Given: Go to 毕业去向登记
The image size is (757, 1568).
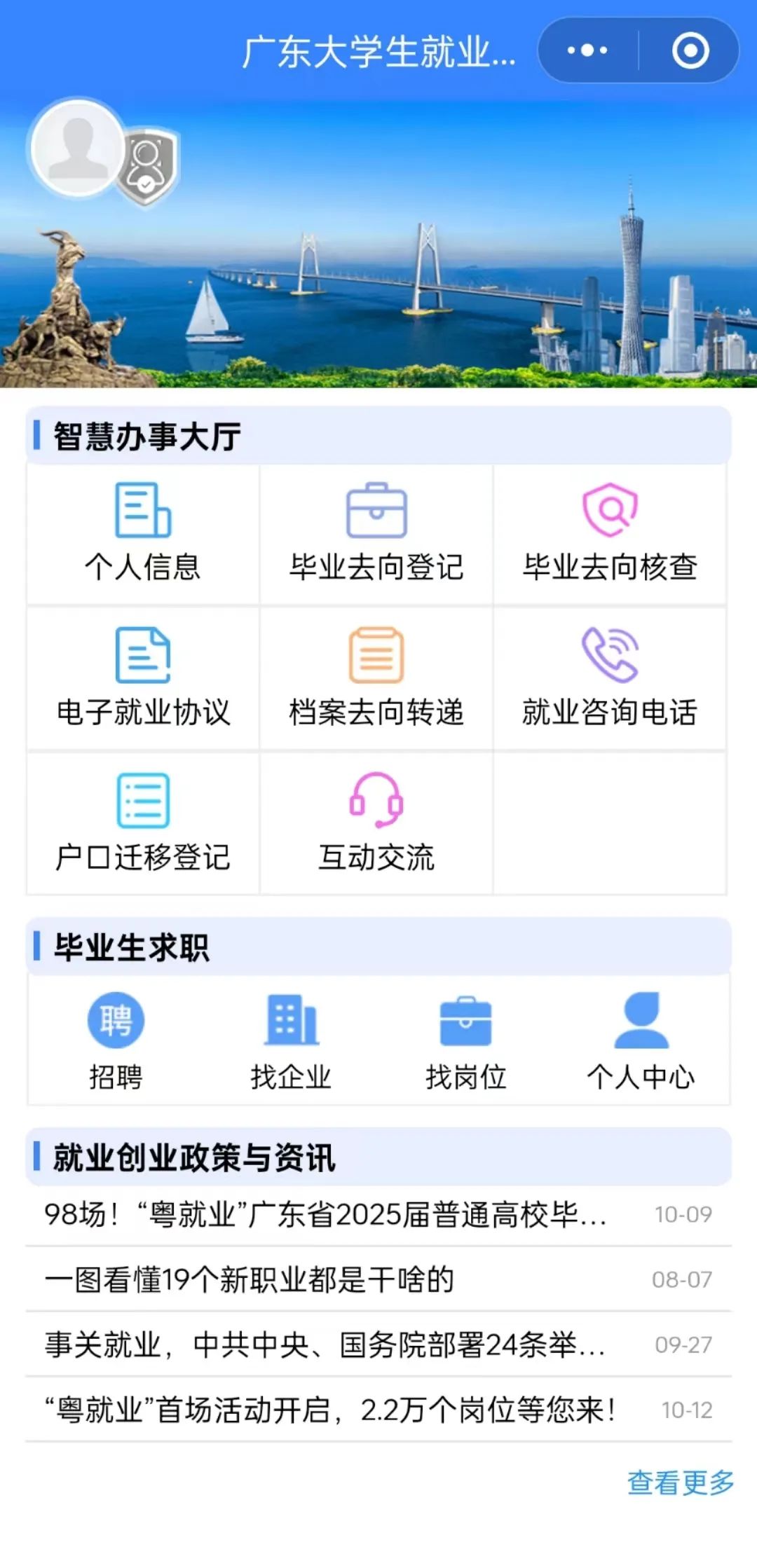Looking at the screenshot, I should (x=376, y=534).
